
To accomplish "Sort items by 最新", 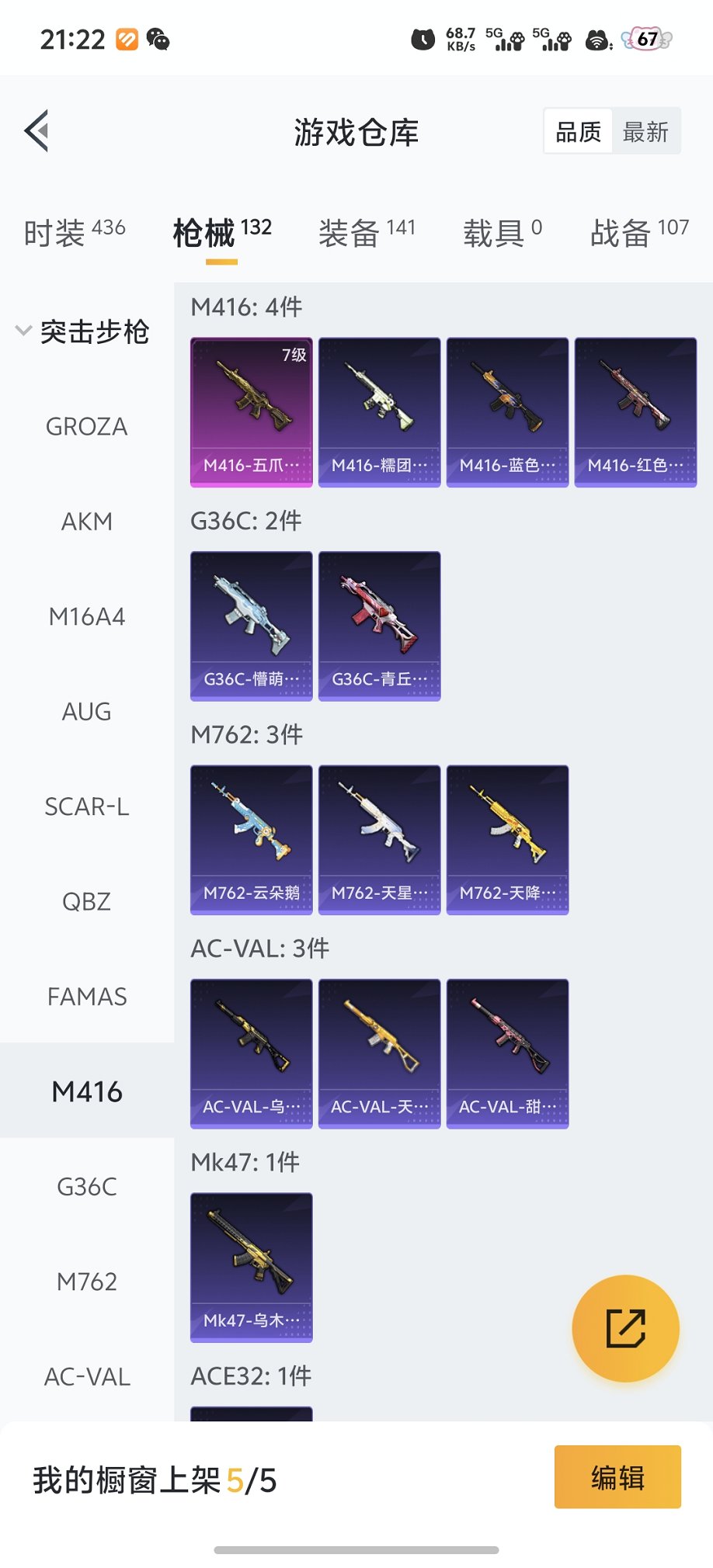I will coord(645,131).
